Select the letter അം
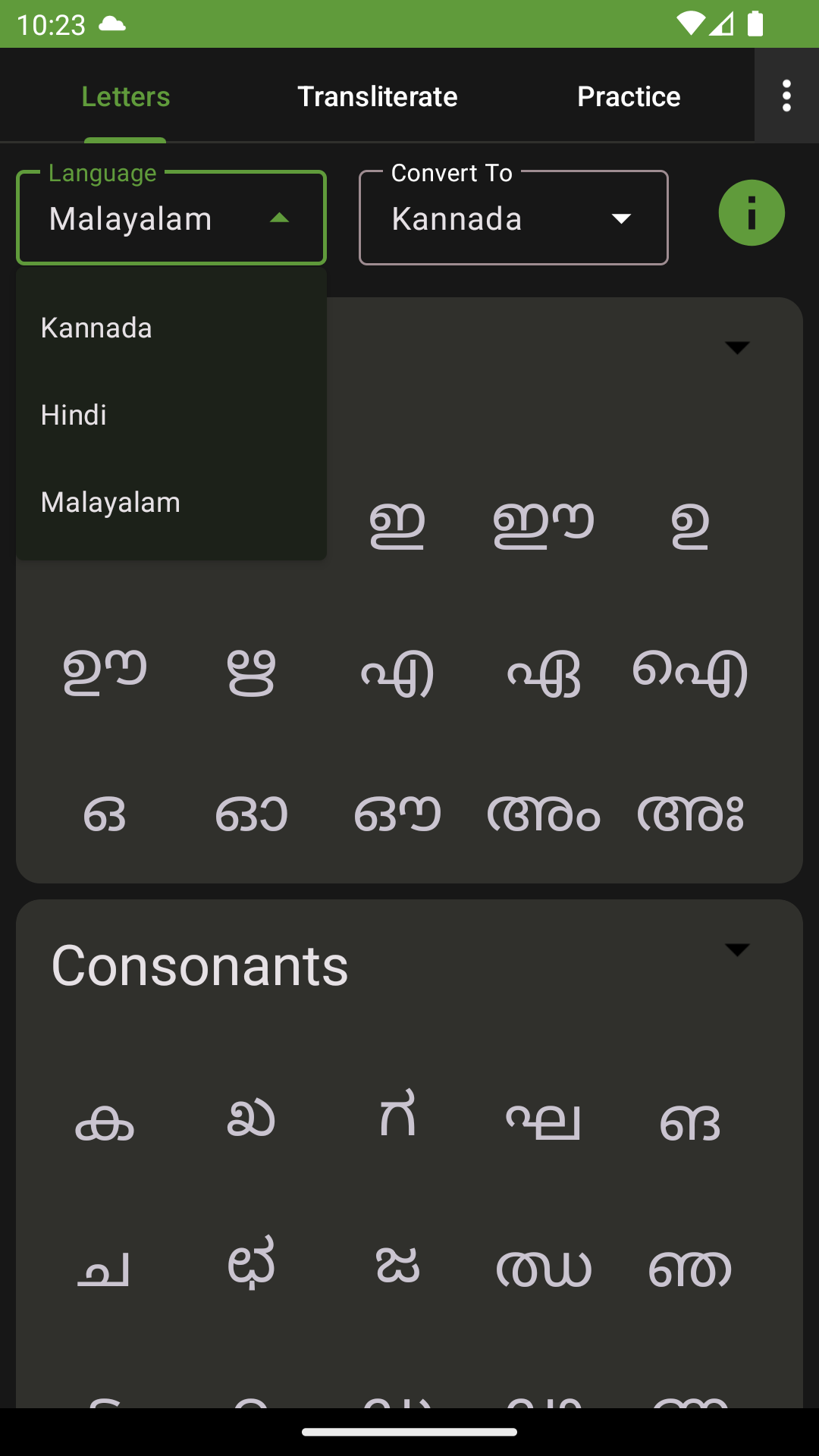The width and height of the screenshot is (819, 1456). click(x=543, y=815)
